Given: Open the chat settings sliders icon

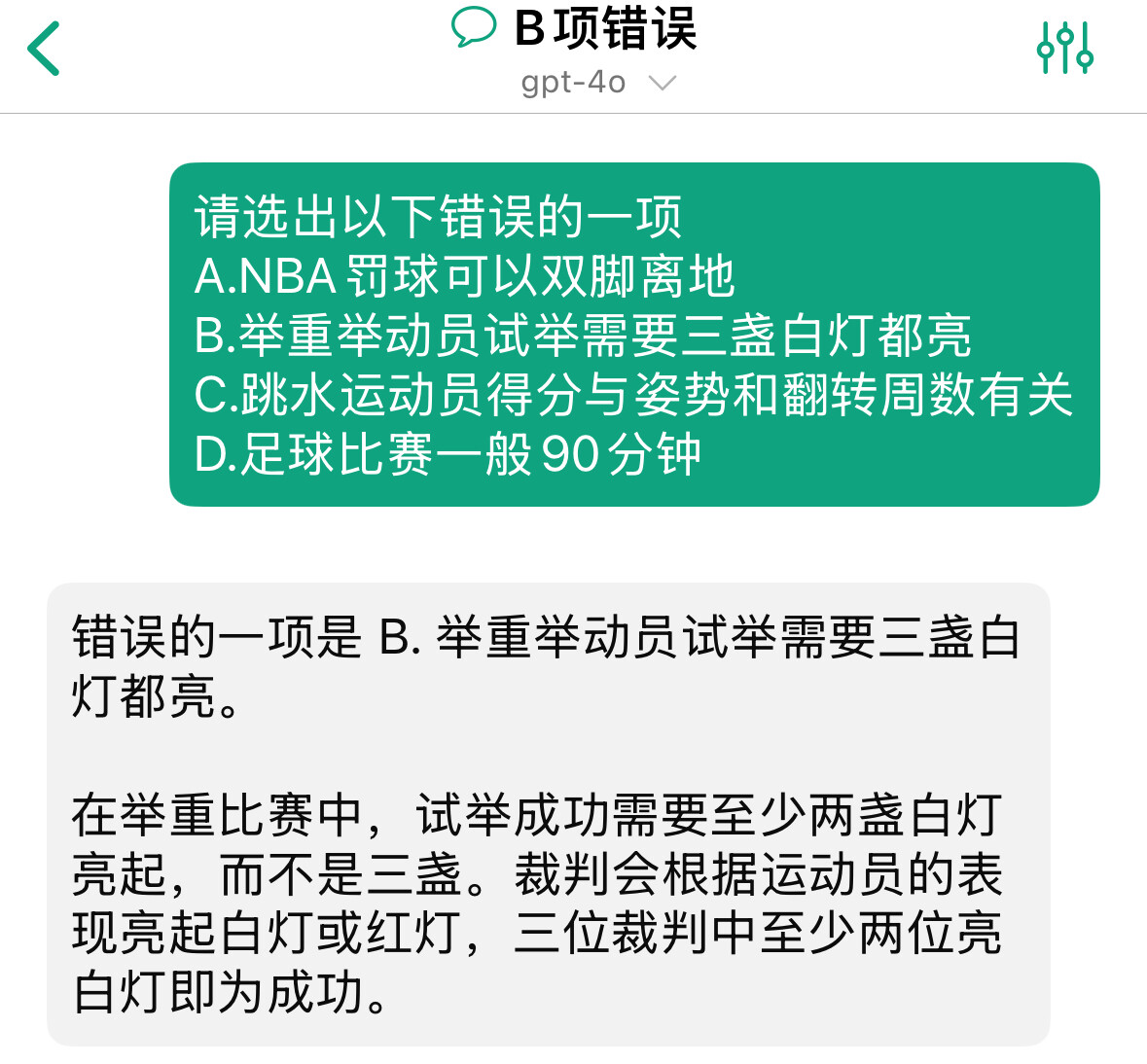Looking at the screenshot, I should 1065,49.
